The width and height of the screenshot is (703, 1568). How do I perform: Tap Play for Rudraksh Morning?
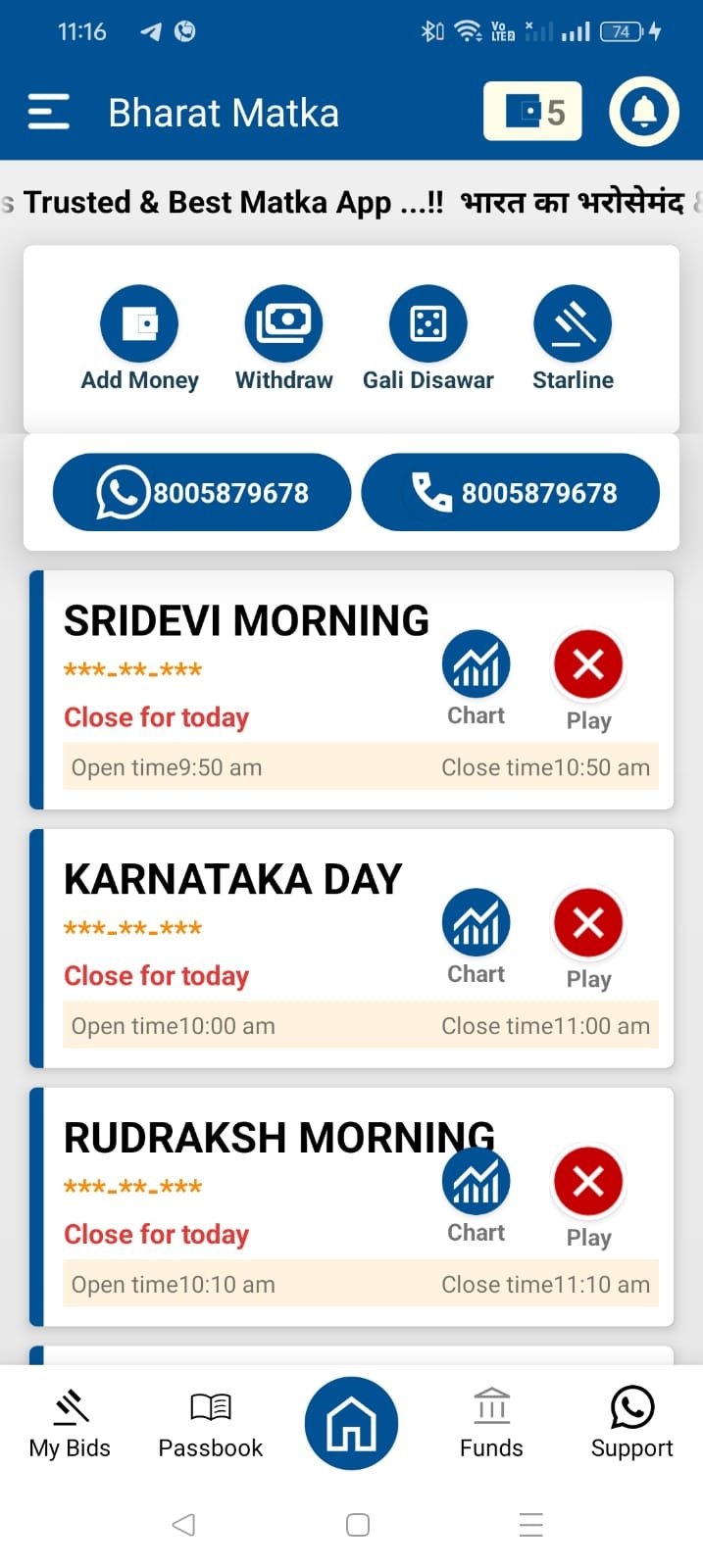pyautogui.click(x=588, y=1196)
